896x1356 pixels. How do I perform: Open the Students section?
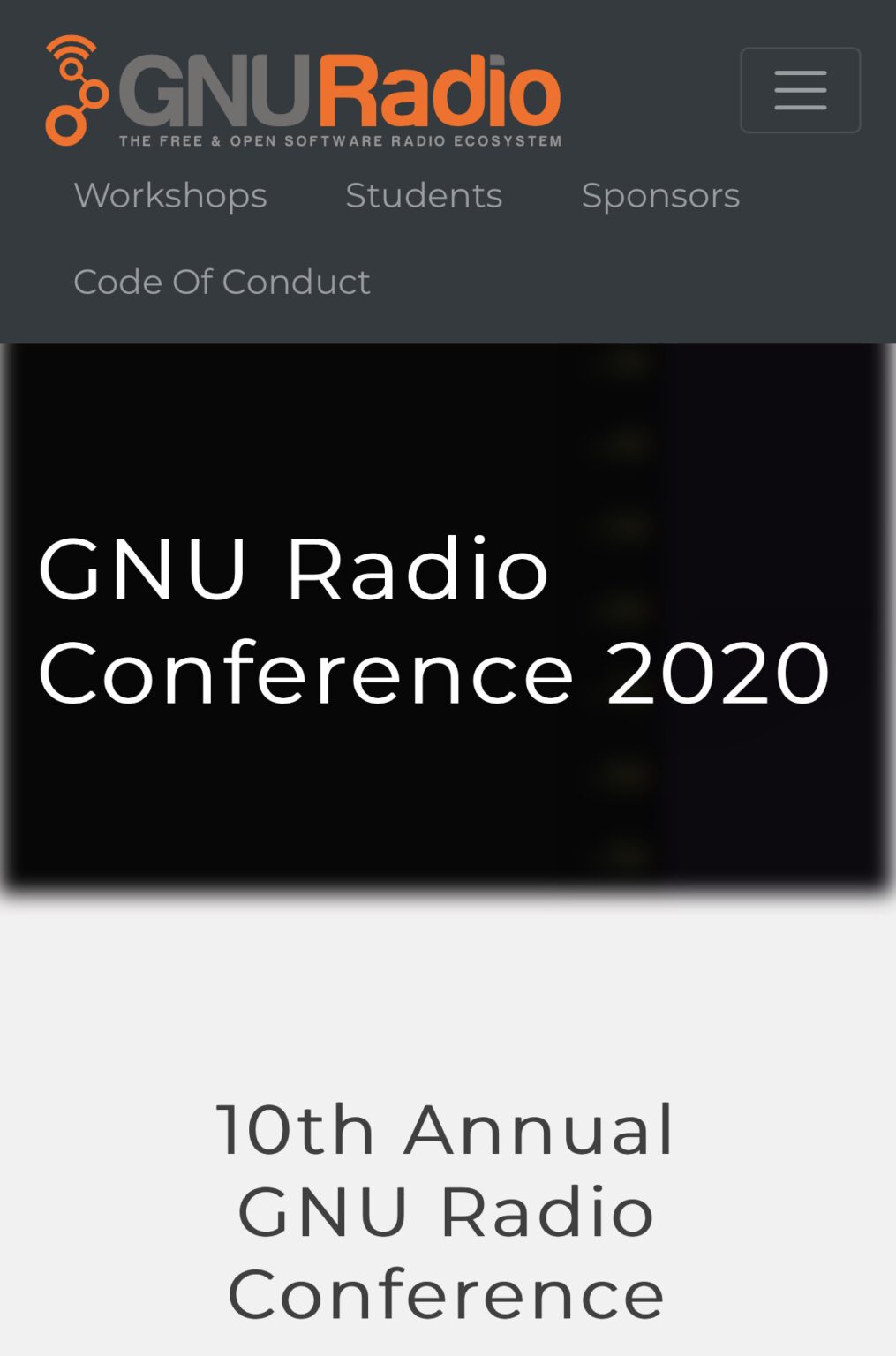pyautogui.click(x=425, y=196)
